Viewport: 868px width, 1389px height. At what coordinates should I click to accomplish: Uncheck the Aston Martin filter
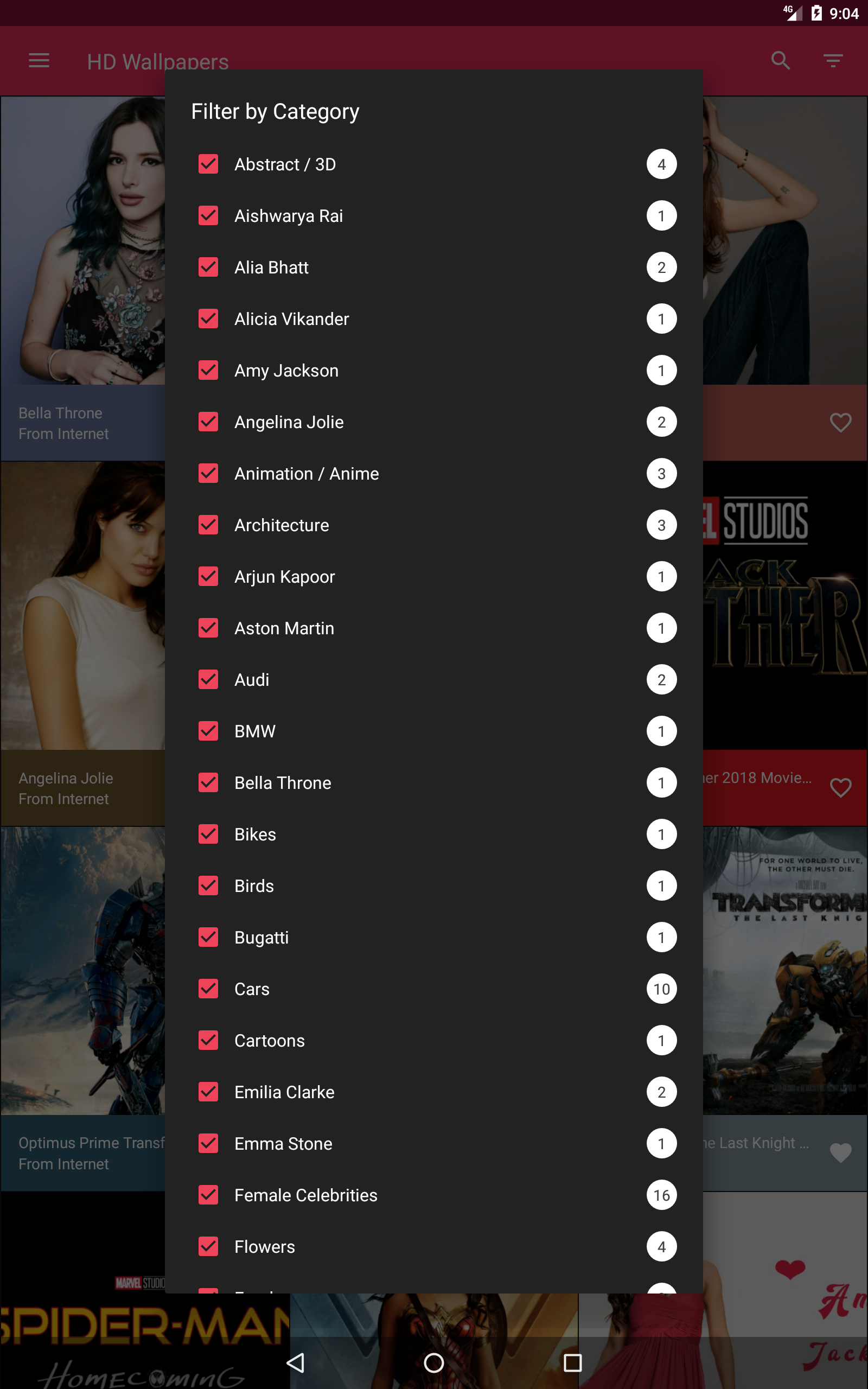pos(208,628)
